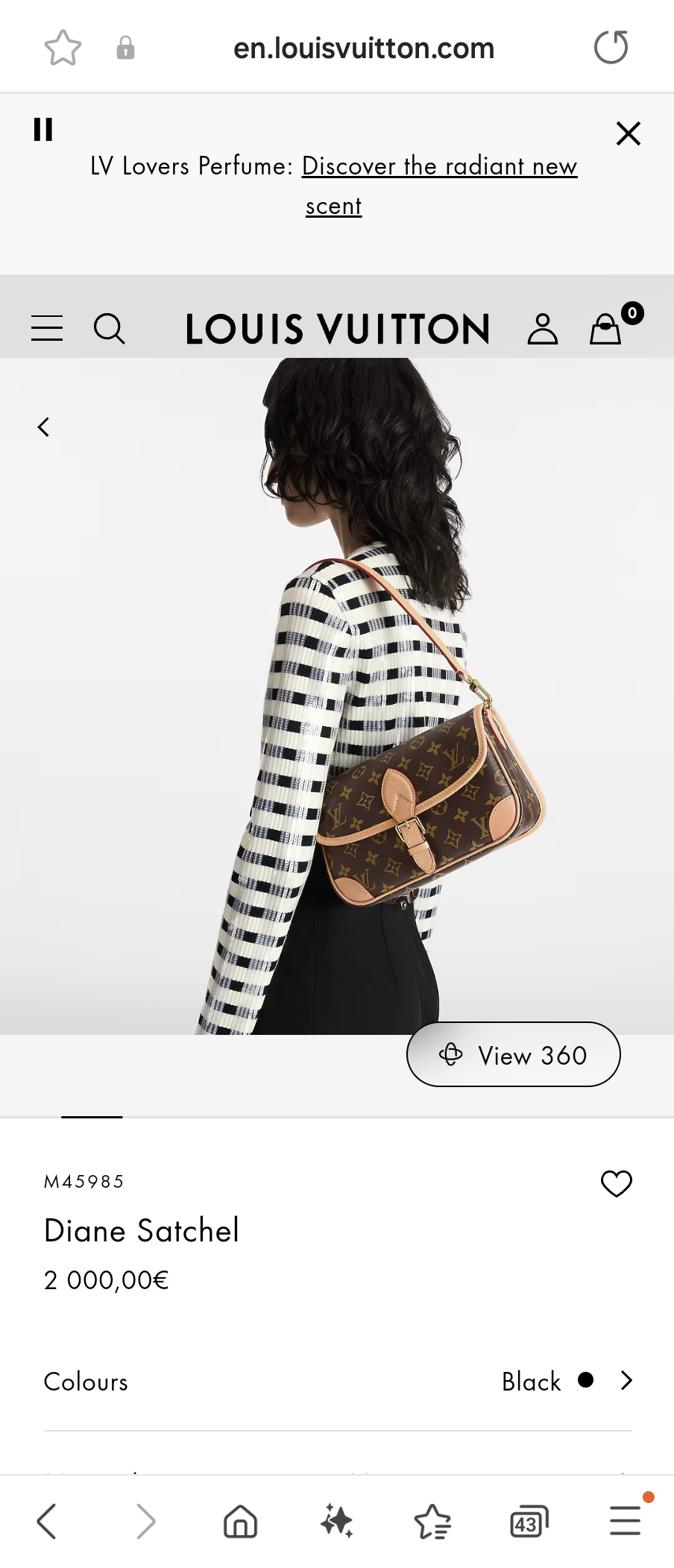Open the browser main menu
Screen dimensions: 674x1568
pyautogui.click(x=625, y=1520)
